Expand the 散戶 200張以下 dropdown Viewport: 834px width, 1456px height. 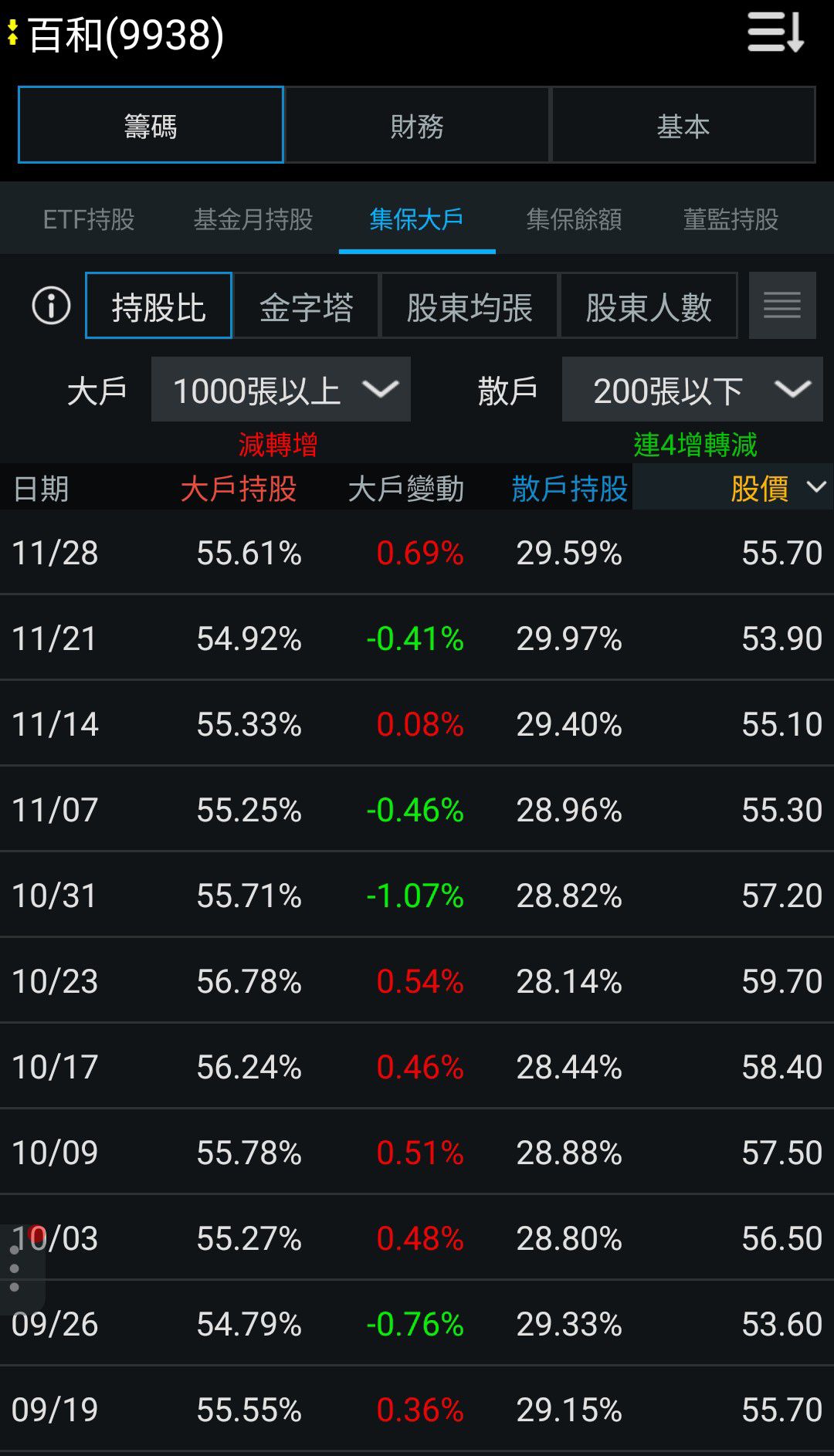pyautogui.click(x=692, y=390)
